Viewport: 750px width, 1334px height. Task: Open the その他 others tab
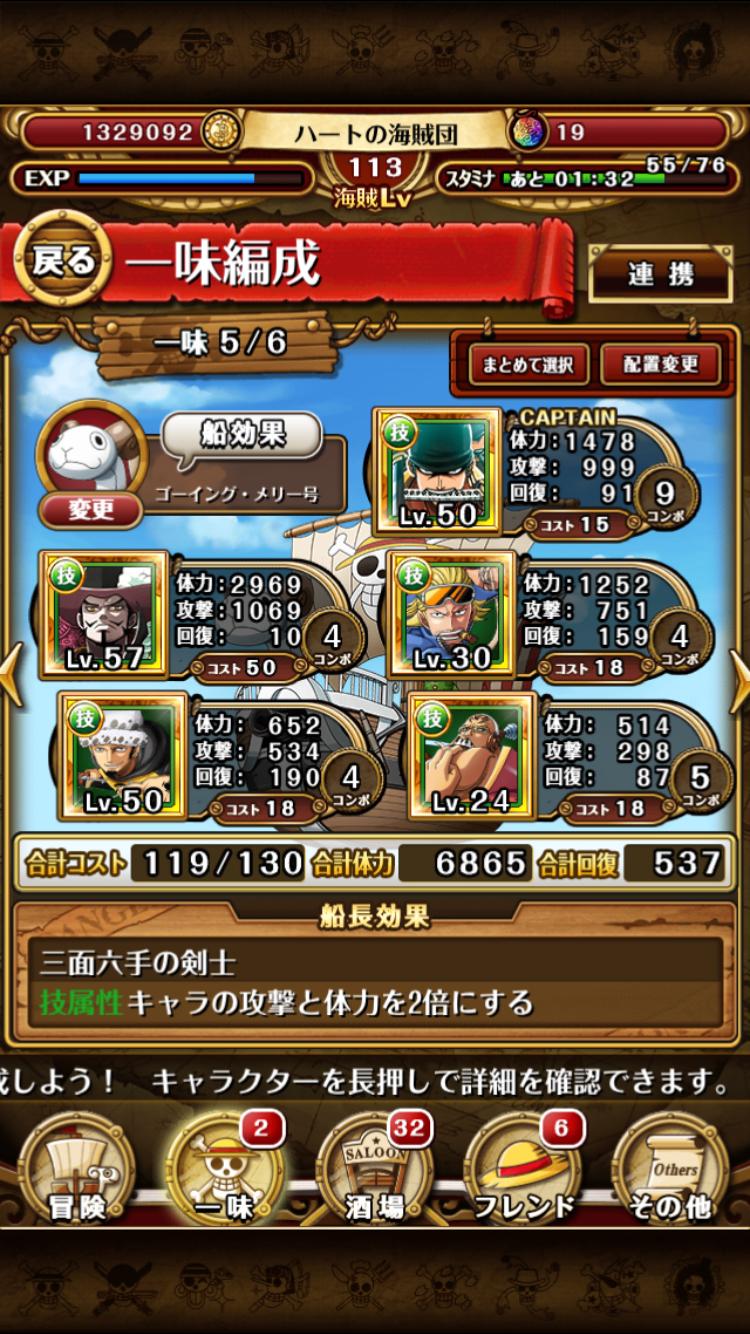672,1172
